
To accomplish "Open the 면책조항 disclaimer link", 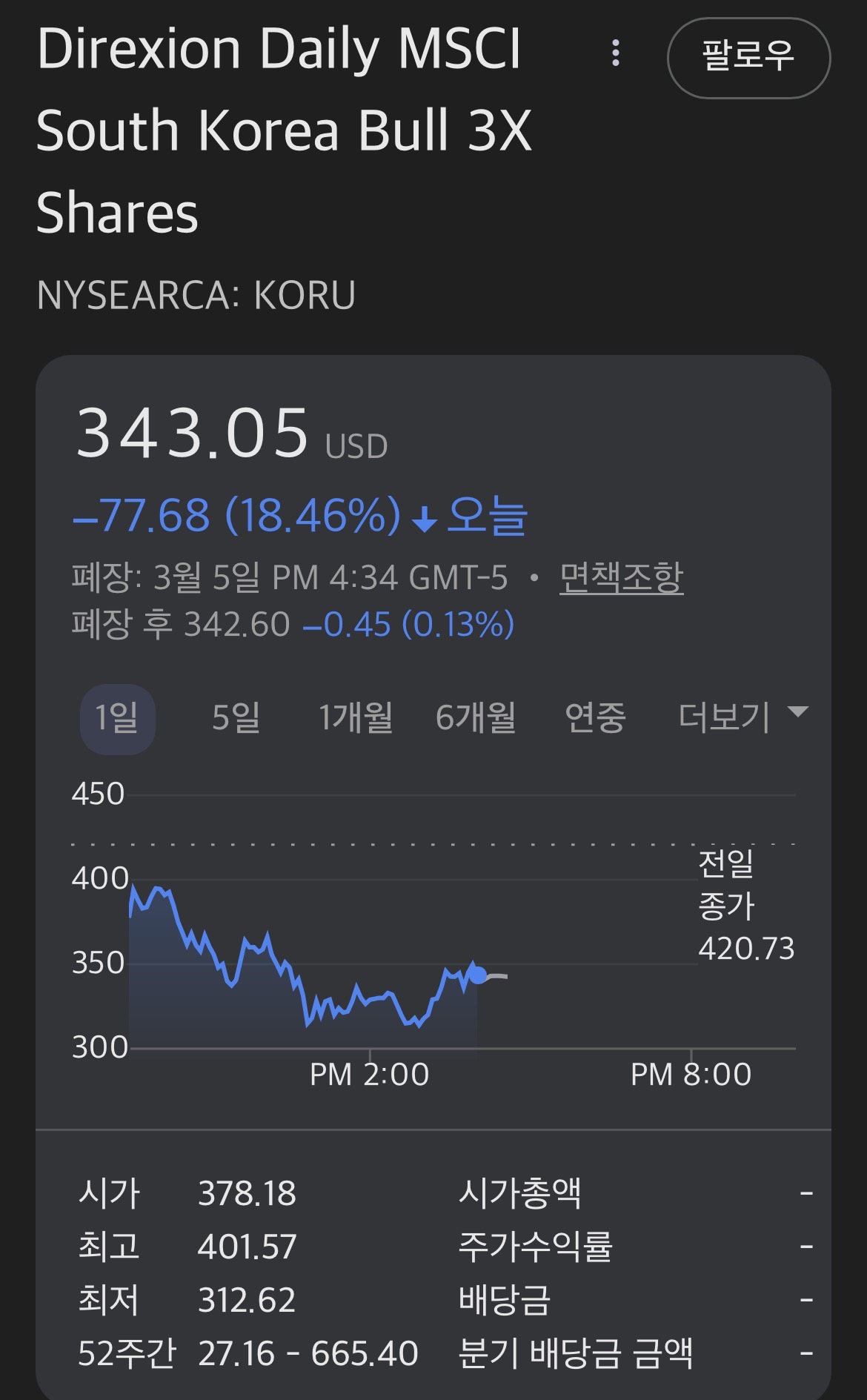I will pyautogui.click(x=621, y=577).
